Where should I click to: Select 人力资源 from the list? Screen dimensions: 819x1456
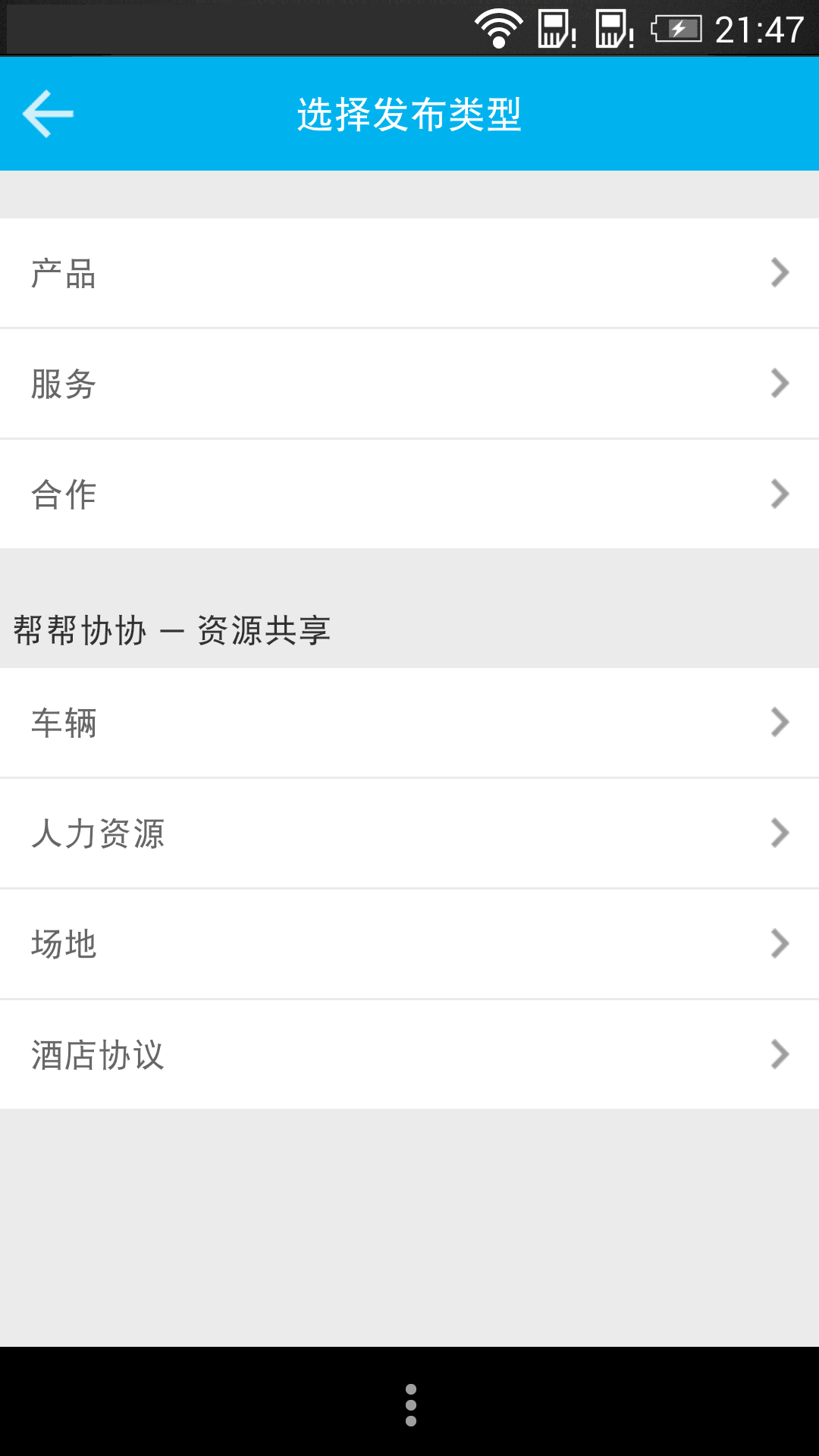pos(409,833)
